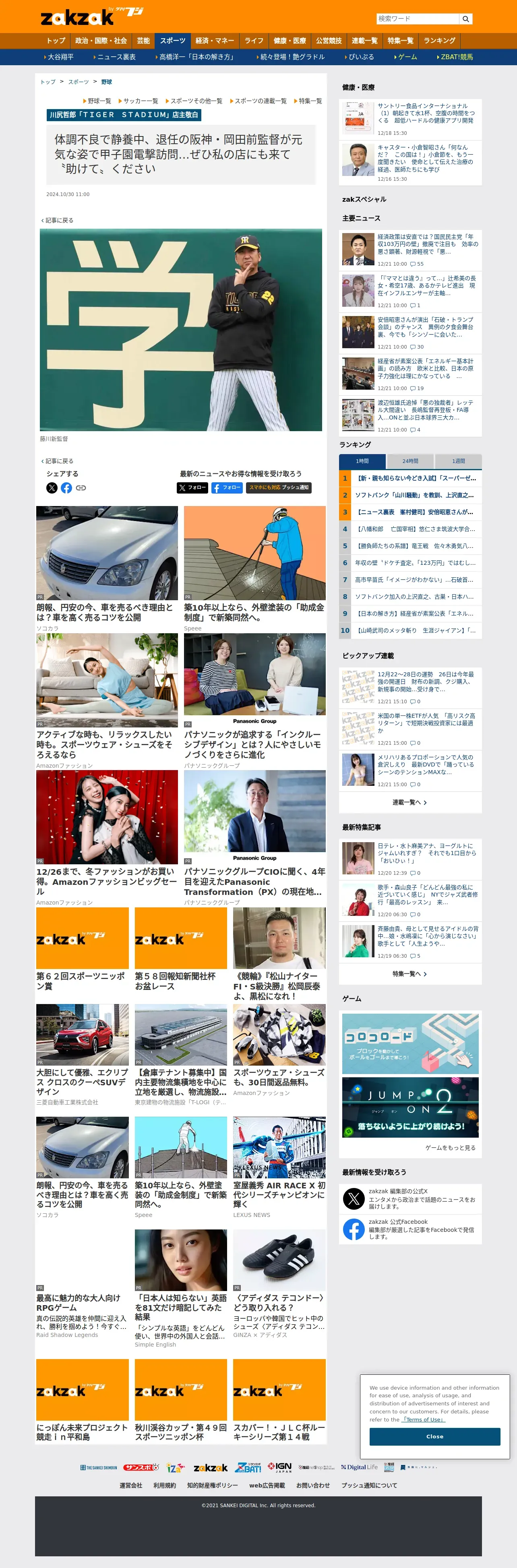Screen dimensions: 517x1568
Task: Copy the article link icon
Action: [81, 488]
